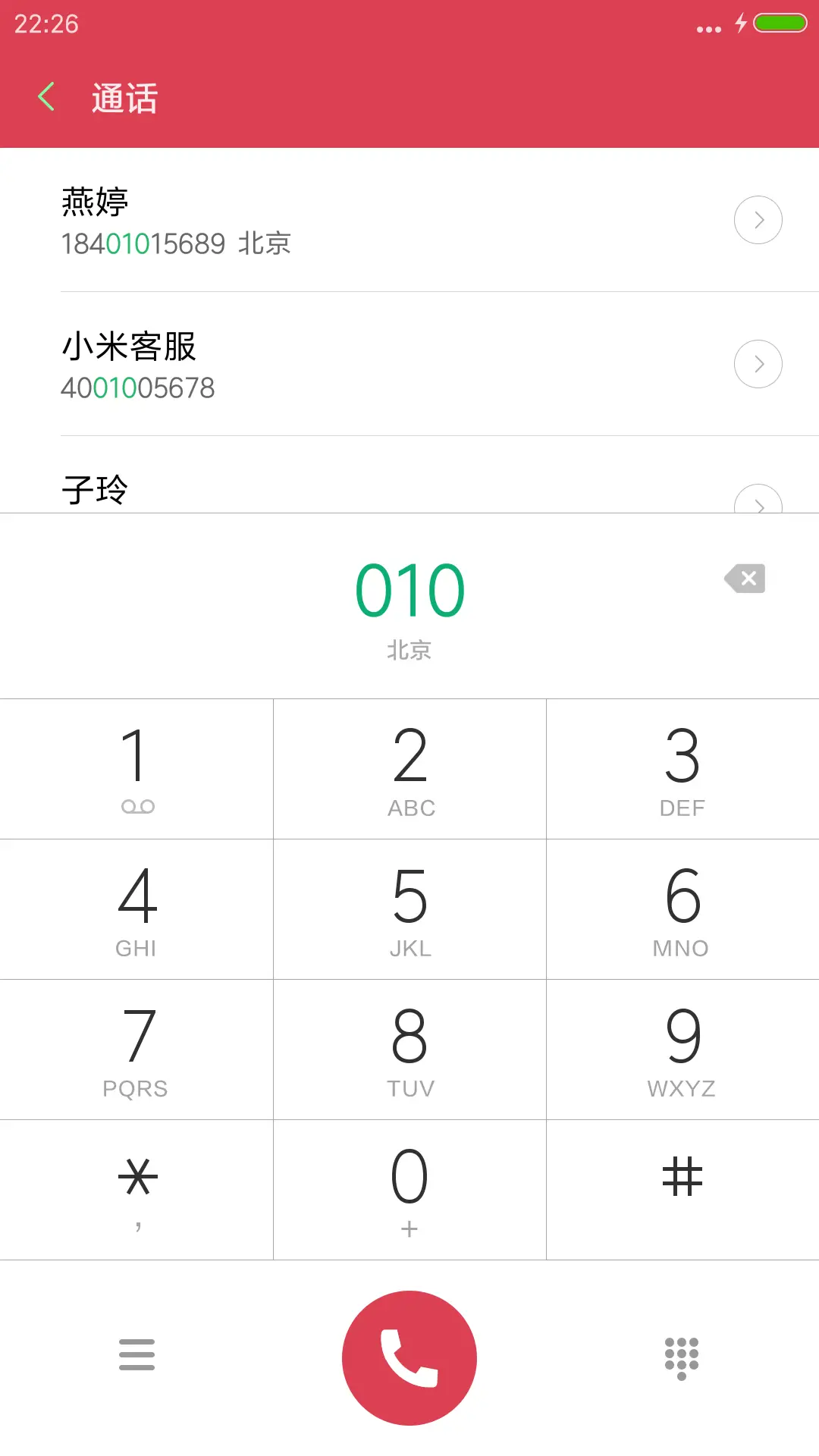The height and width of the screenshot is (1456, 819).
Task: Tap the green call button
Action: point(409,1357)
